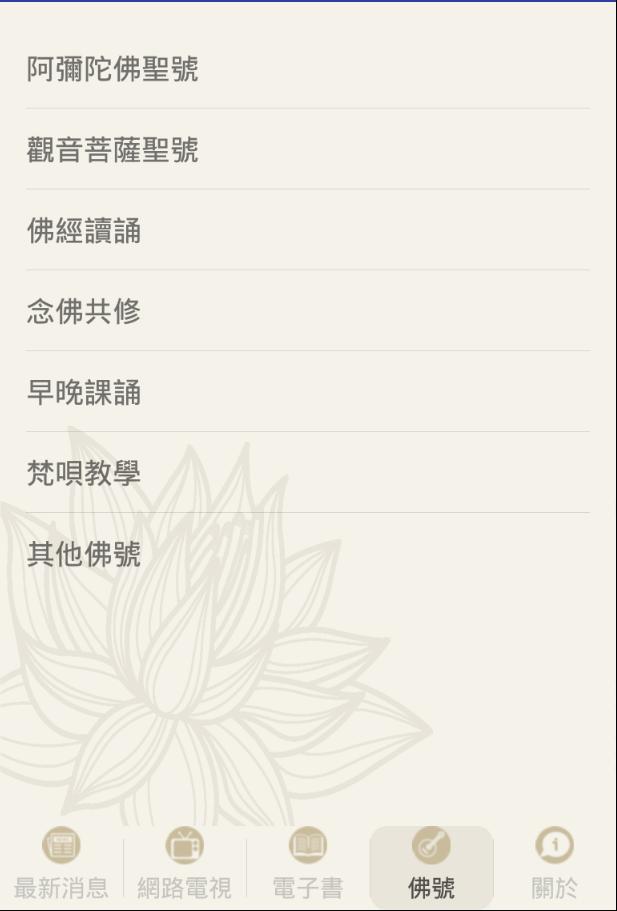Select 其他佛號 item
This screenshot has height=911, width=617.
(x=84, y=554)
